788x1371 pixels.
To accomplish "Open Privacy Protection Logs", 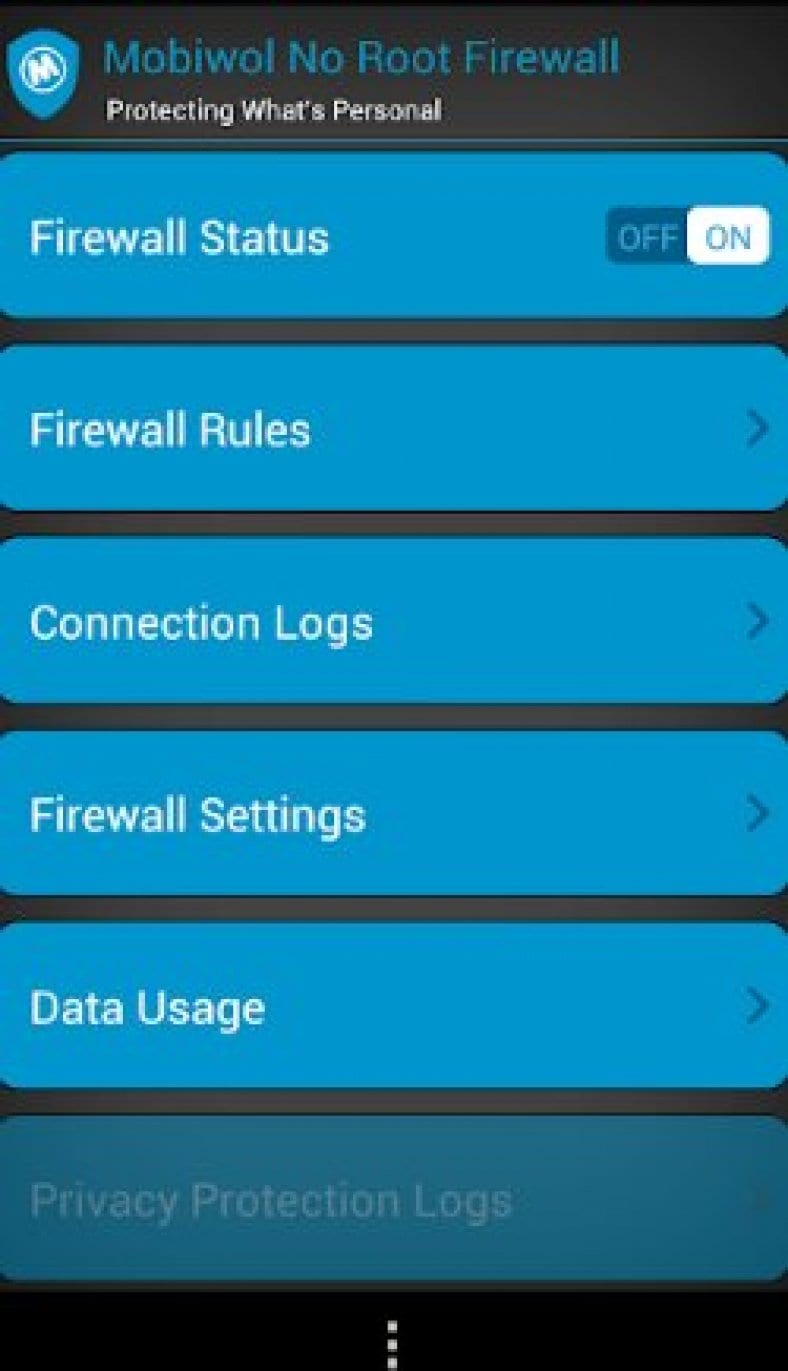I will pos(394,1199).
